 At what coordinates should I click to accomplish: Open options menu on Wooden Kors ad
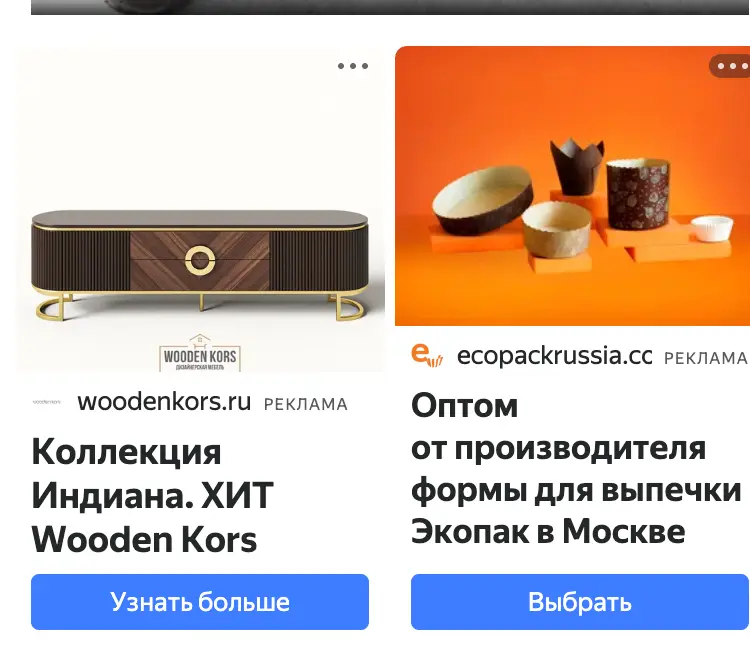tap(353, 66)
